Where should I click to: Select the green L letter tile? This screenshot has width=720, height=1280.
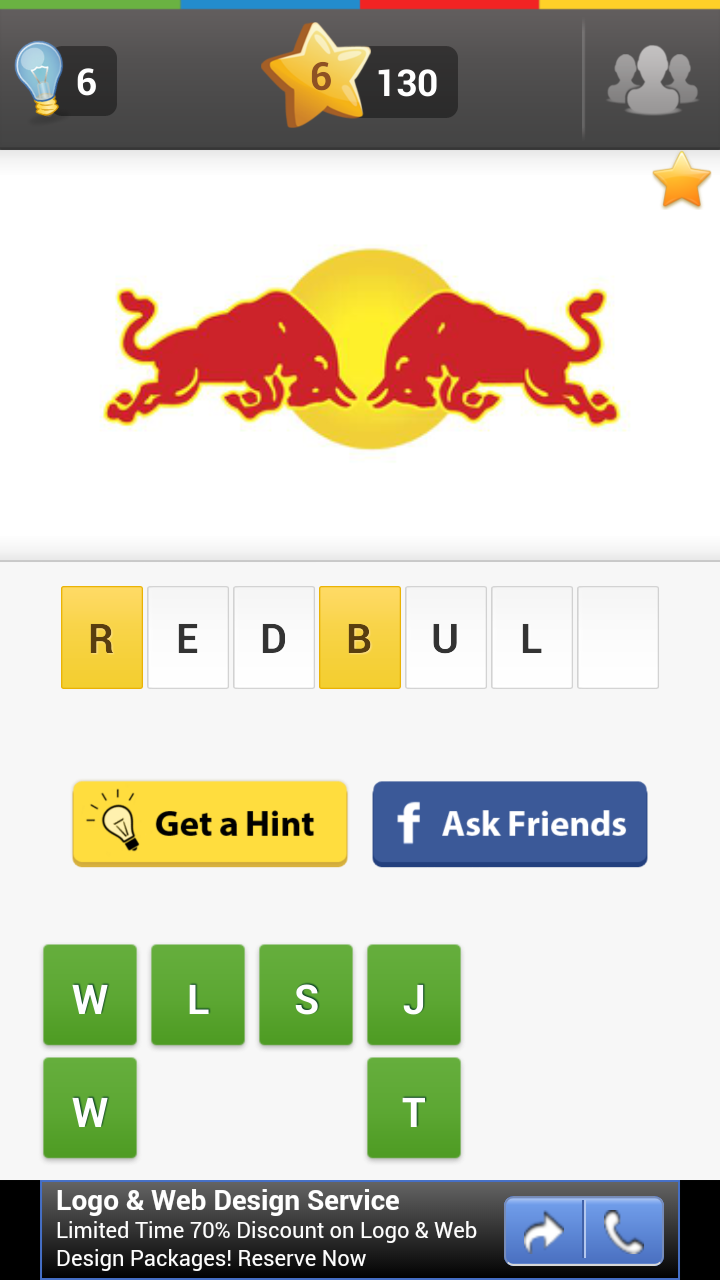click(x=198, y=996)
